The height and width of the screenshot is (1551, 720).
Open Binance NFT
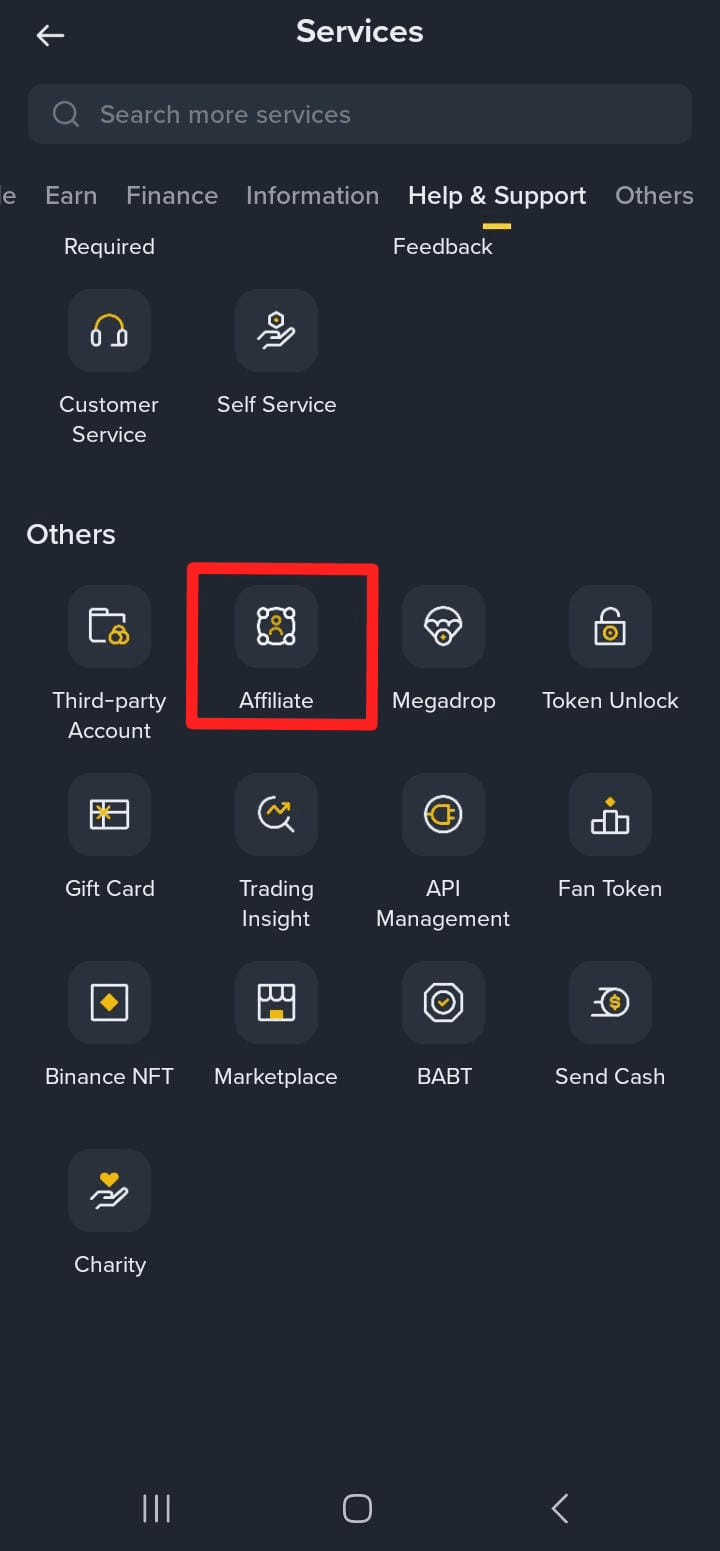pyautogui.click(x=109, y=1003)
